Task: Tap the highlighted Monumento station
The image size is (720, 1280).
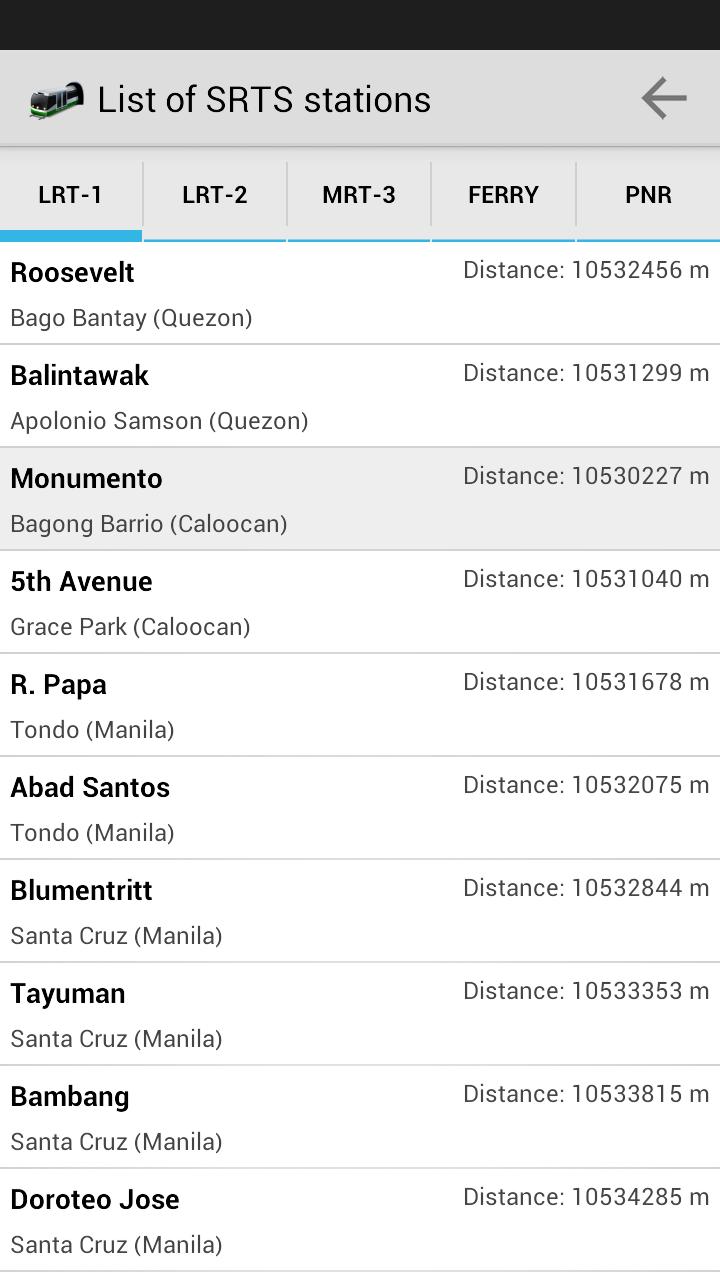Action: coord(360,498)
